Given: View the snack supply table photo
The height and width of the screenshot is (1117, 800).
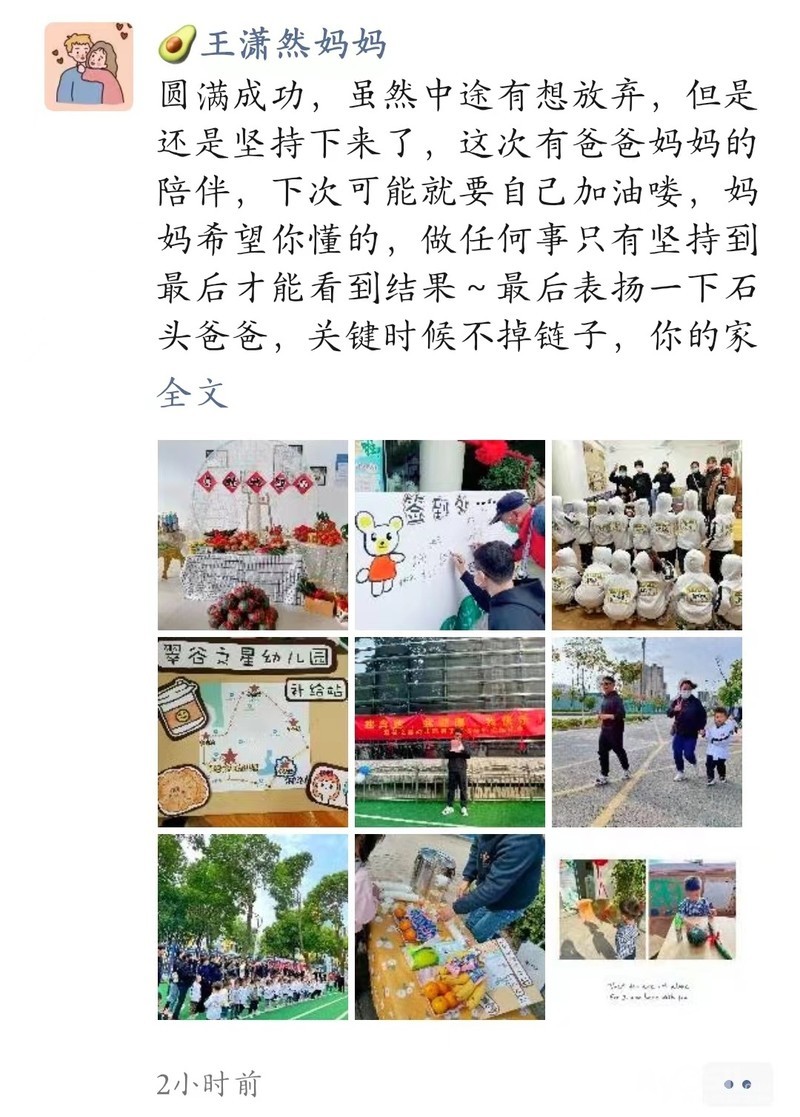Looking at the screenshot, I should pyautogui.click(x=450, y=927).
